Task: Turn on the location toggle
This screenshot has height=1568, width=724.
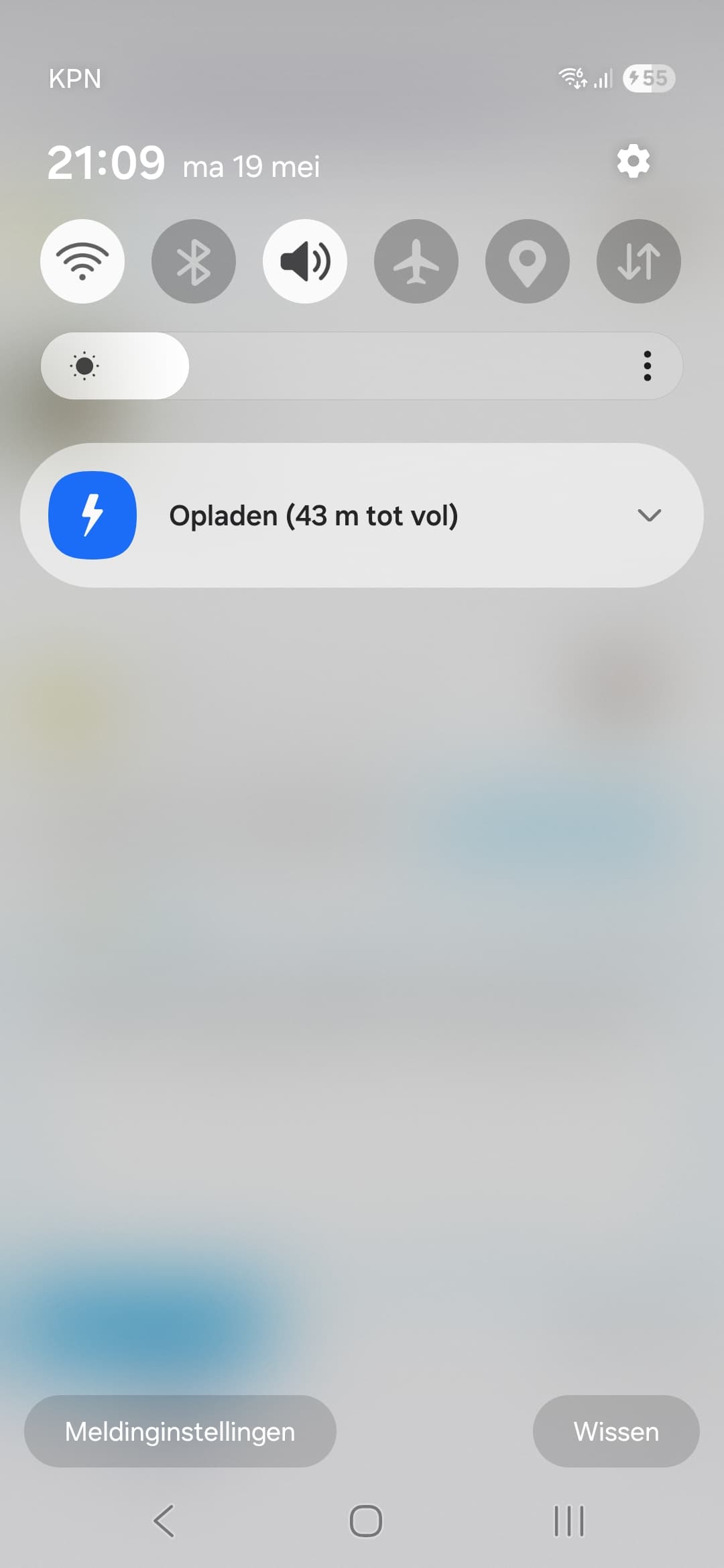Action: pyautogui.click(x=528, y=261)
